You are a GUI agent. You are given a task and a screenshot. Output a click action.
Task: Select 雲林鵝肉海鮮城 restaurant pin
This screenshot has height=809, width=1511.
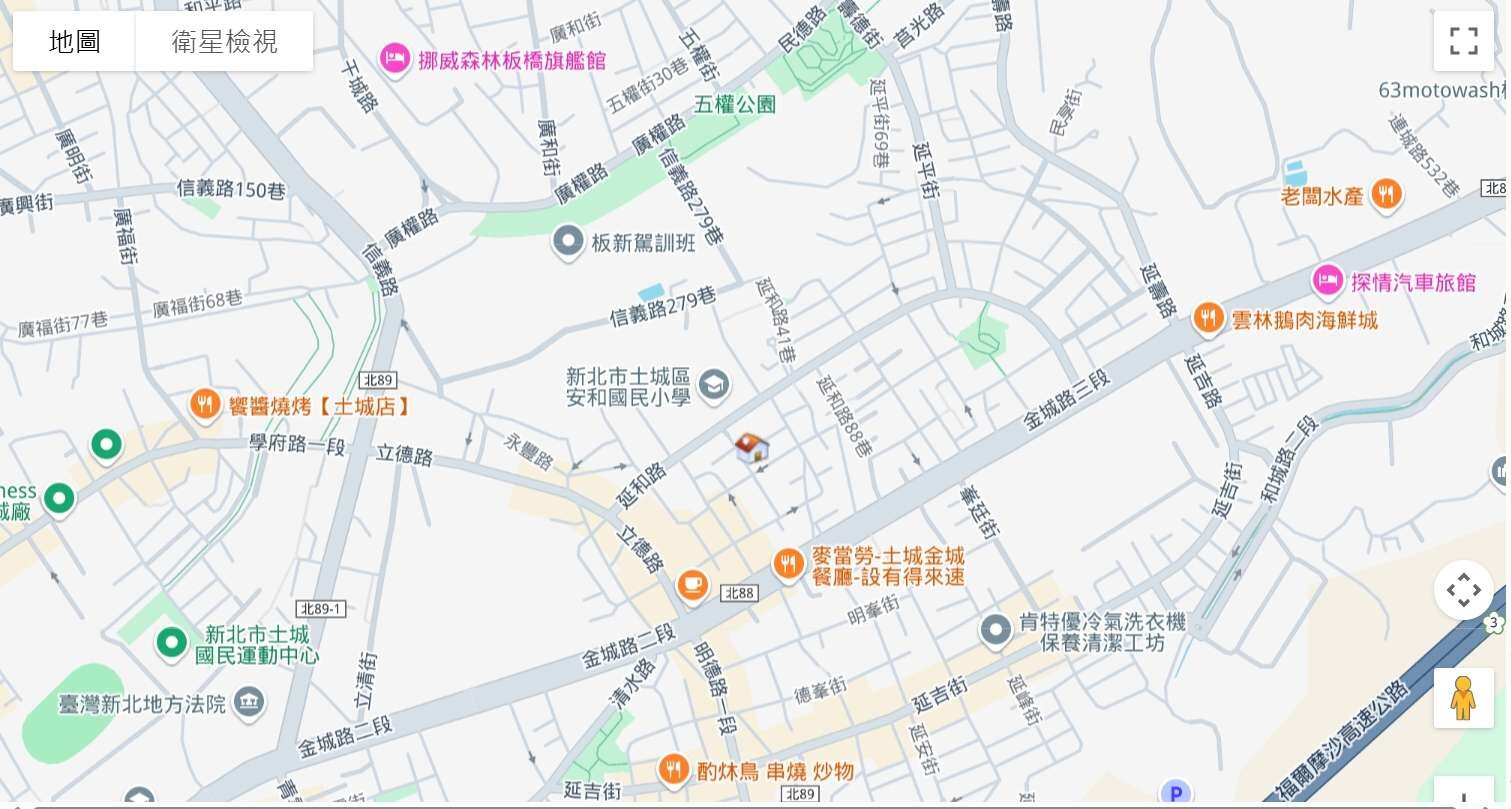[1209, 319]
